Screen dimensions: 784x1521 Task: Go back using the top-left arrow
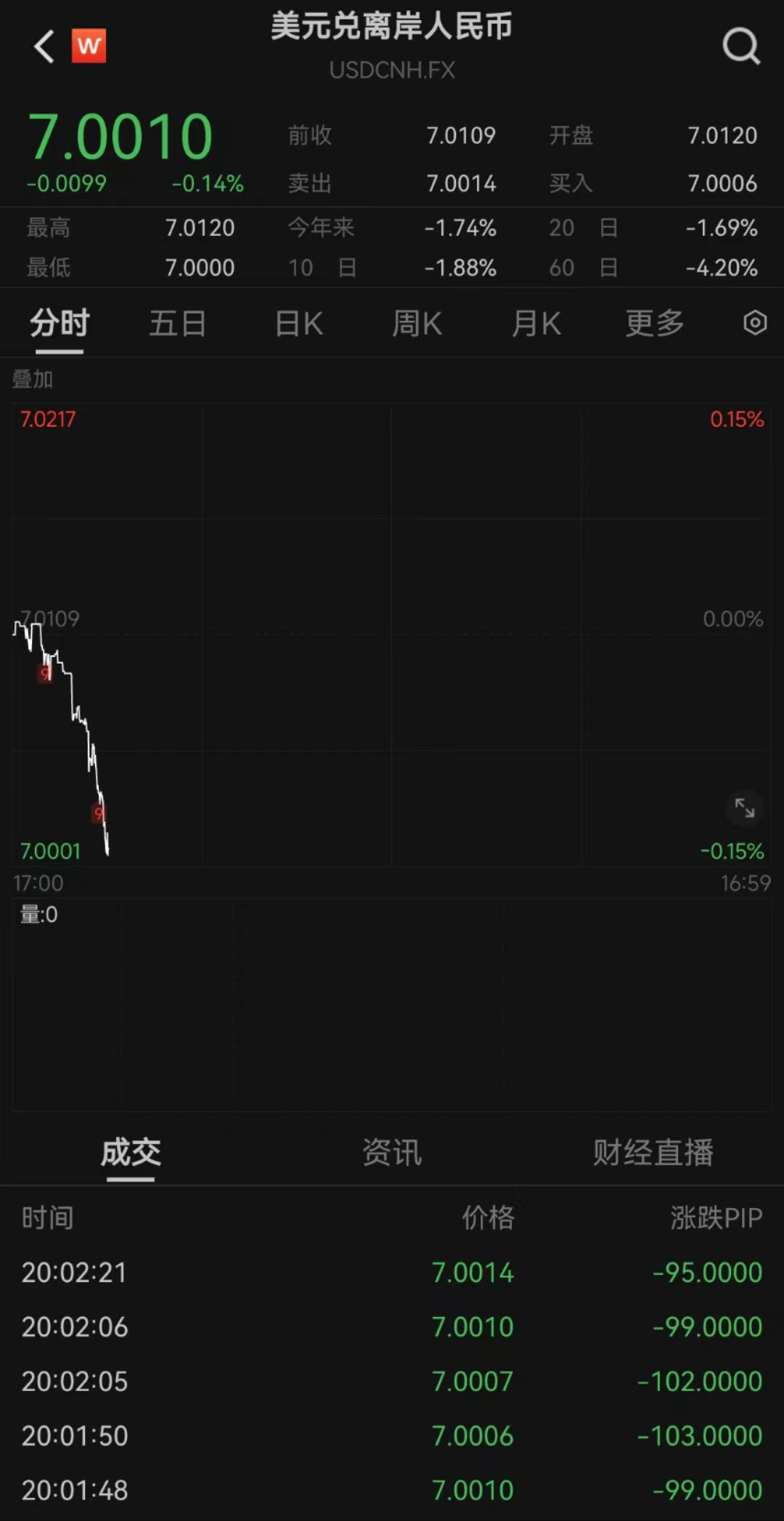click(x=44, y=46)
